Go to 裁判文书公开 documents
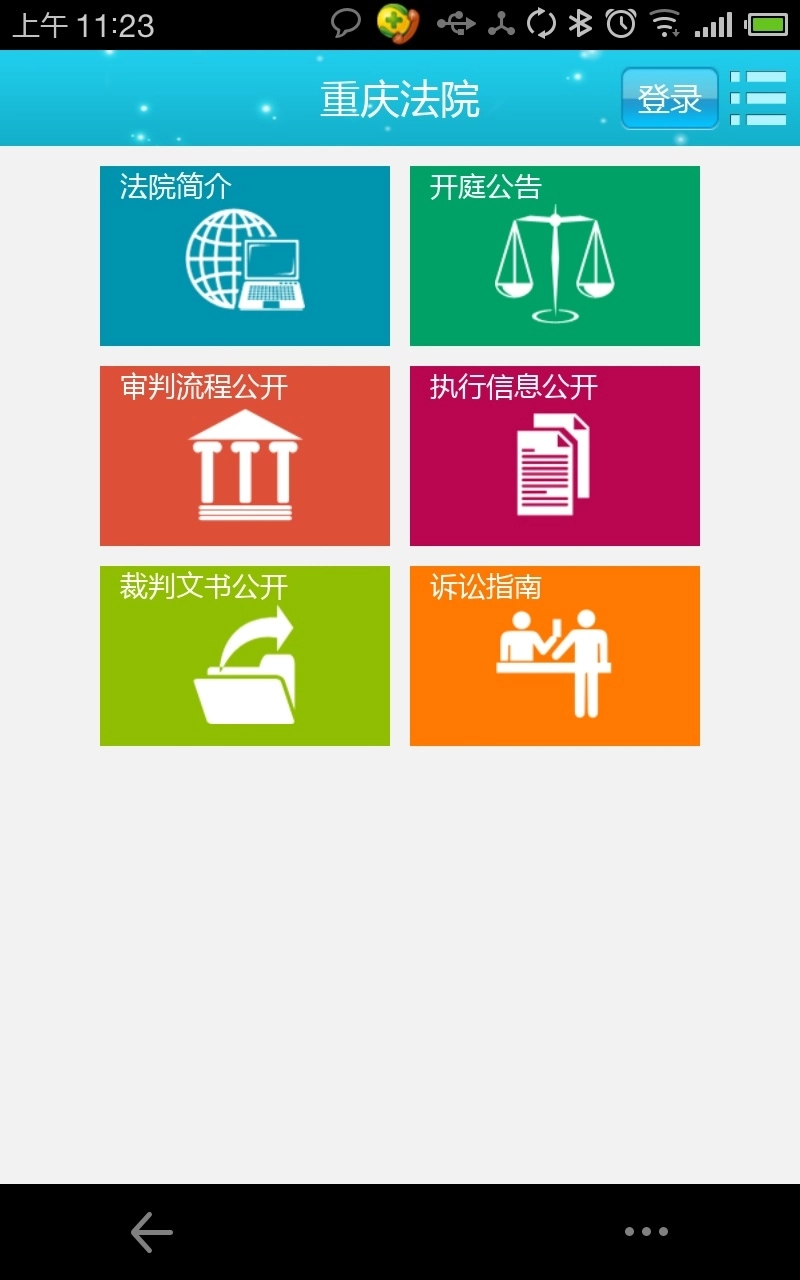Viewport: 800px width, 1280px height. (x=245, y=656)
